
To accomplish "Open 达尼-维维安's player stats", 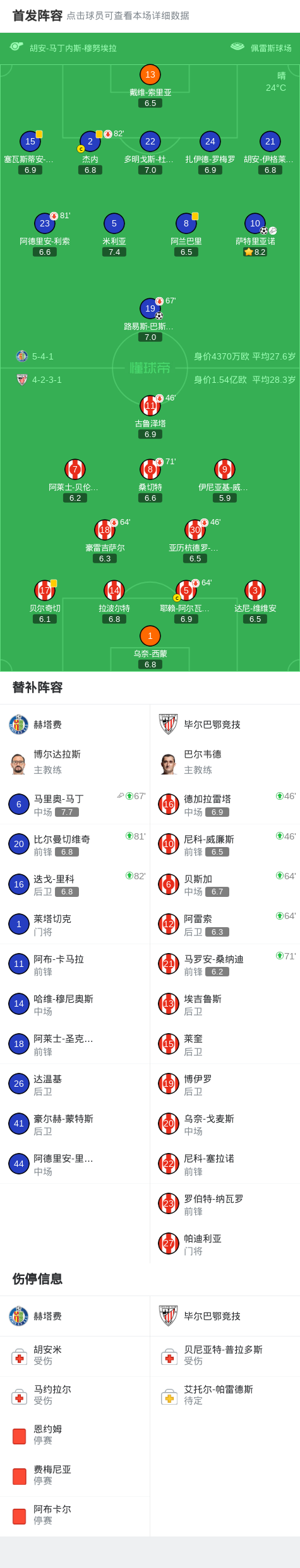I will (255, 602).
